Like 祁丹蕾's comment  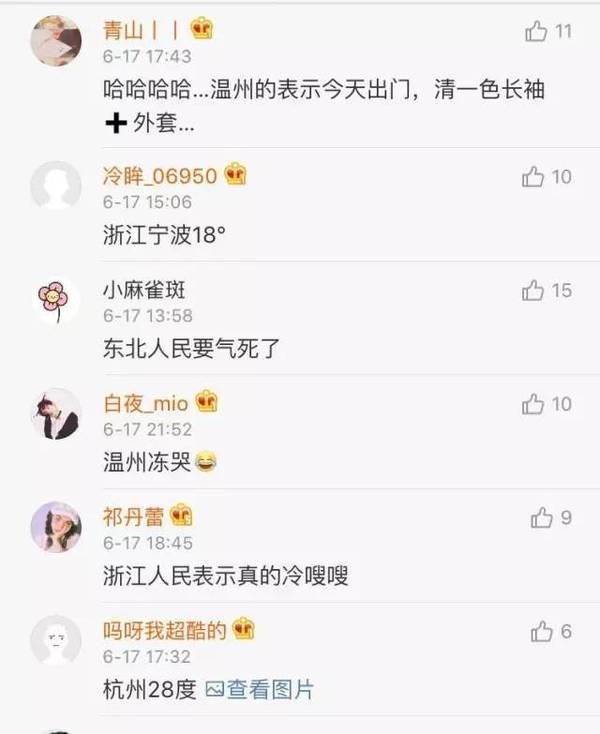click(542, 518)
